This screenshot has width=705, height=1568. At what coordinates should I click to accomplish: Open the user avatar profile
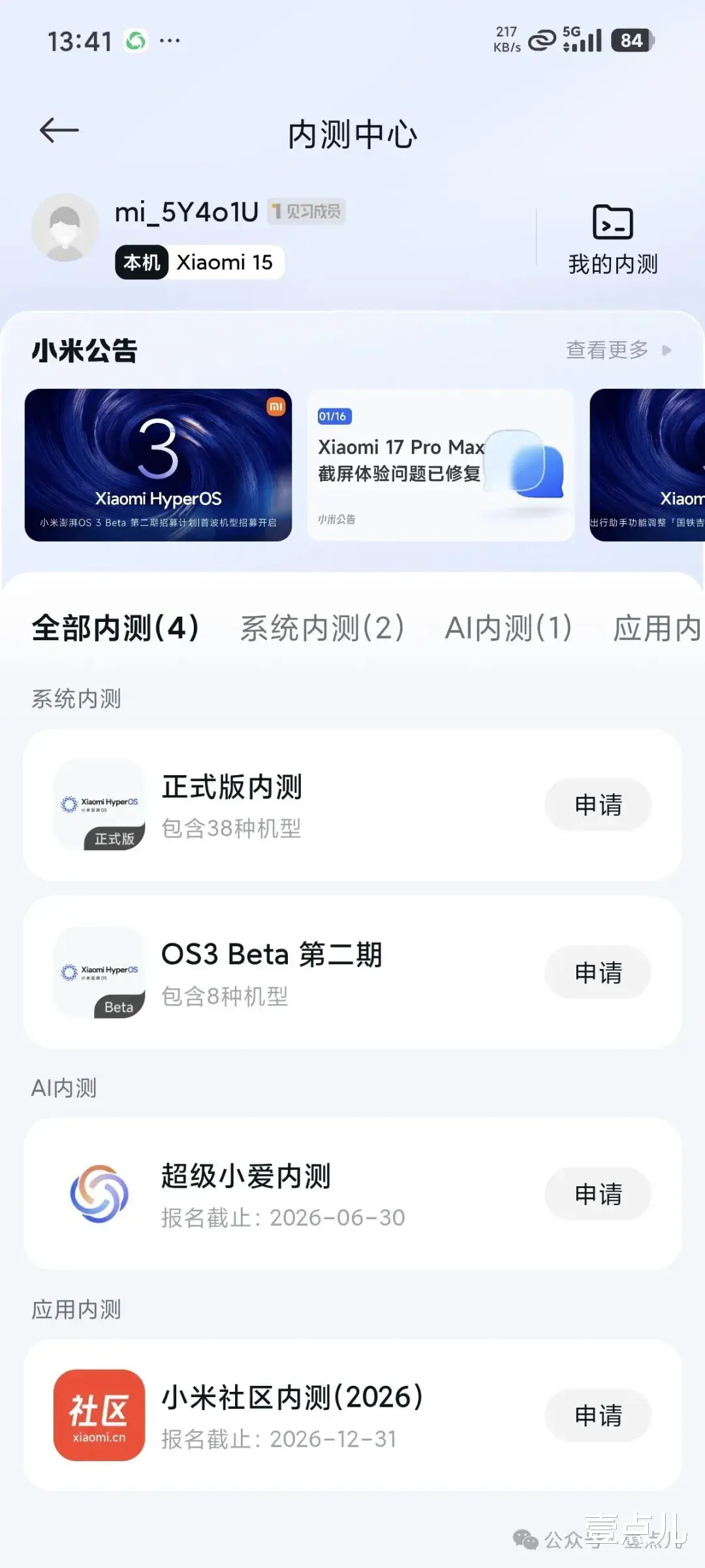(65, 228)
